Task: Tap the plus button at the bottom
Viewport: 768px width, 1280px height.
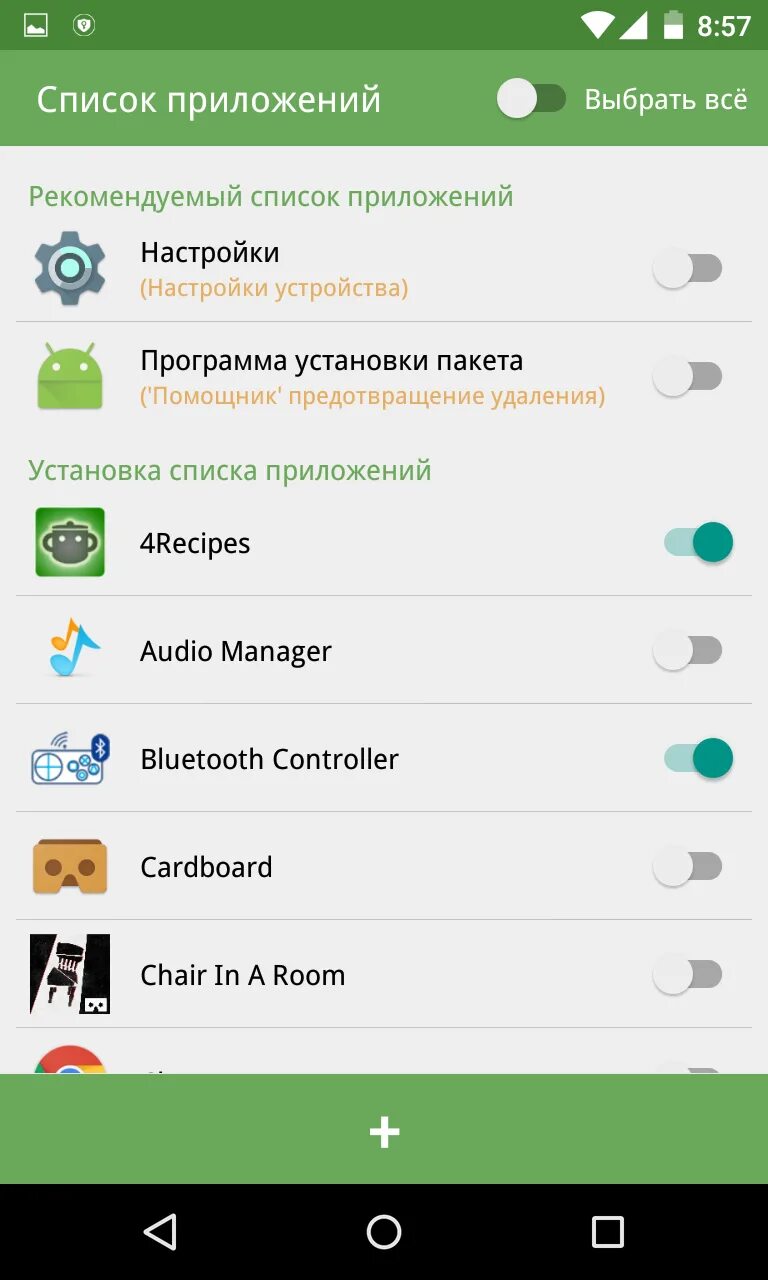Action: click(384, 1131)
